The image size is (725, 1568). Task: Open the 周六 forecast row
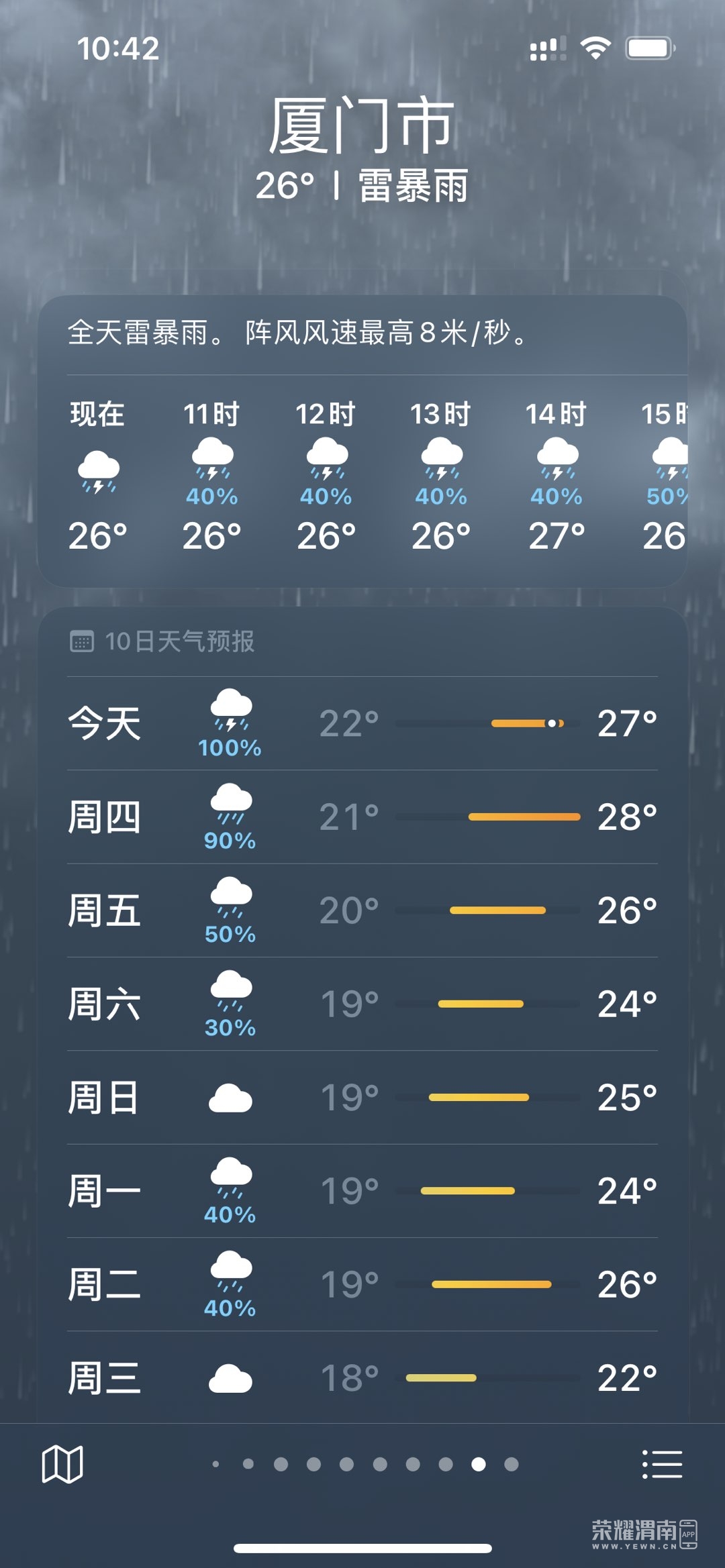(x=362, y=1004)
